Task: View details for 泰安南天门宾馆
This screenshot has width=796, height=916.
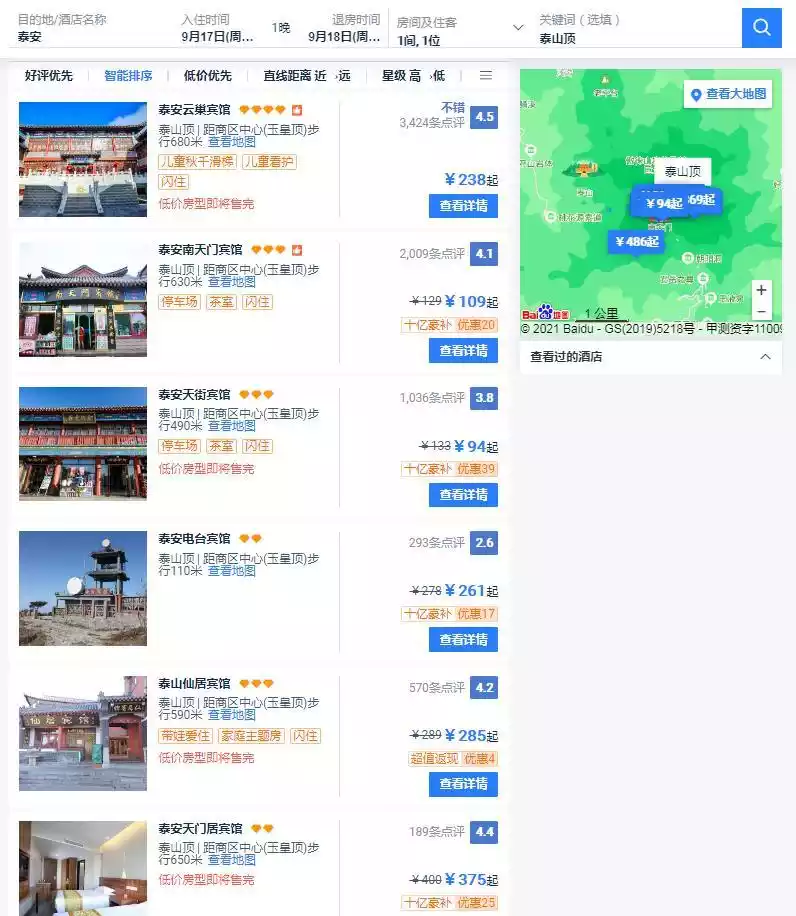Action: pos(463,351)
